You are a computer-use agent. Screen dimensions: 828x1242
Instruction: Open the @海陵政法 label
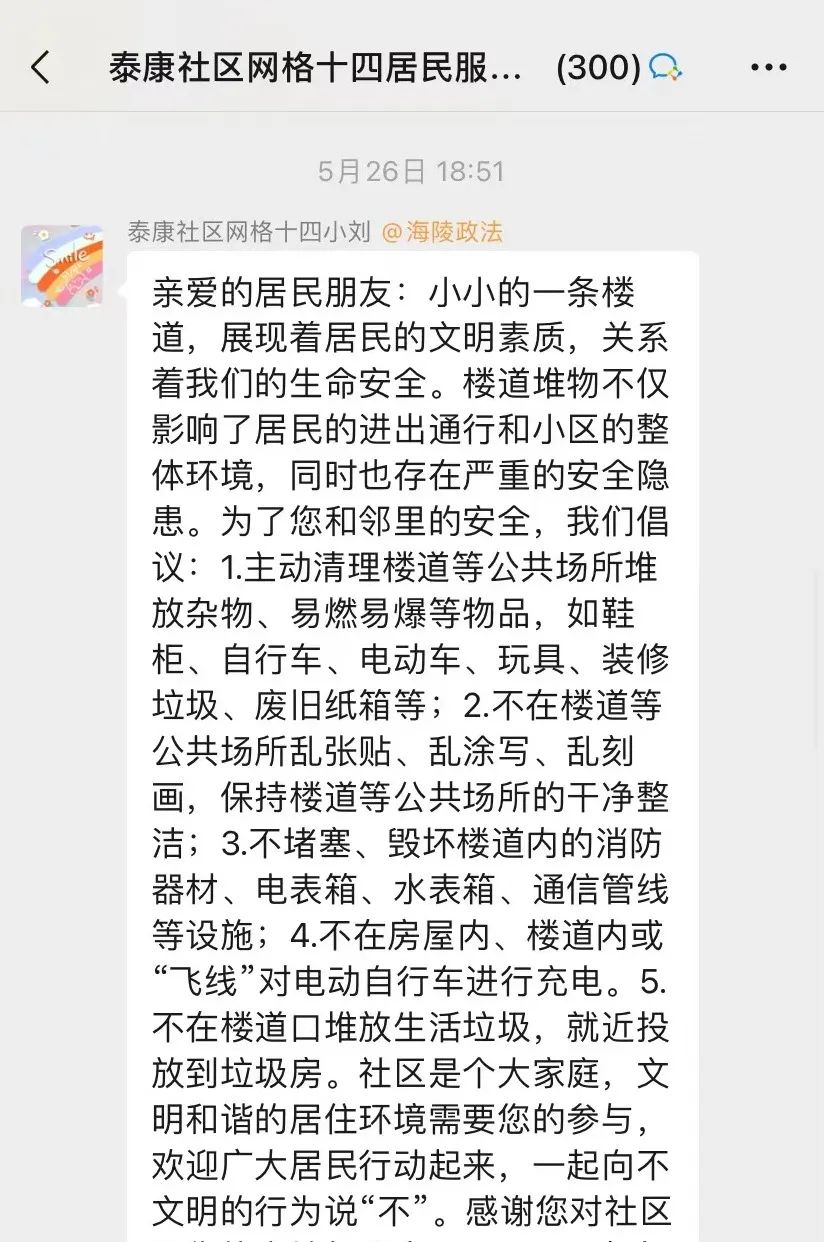[x=441, y=232]
